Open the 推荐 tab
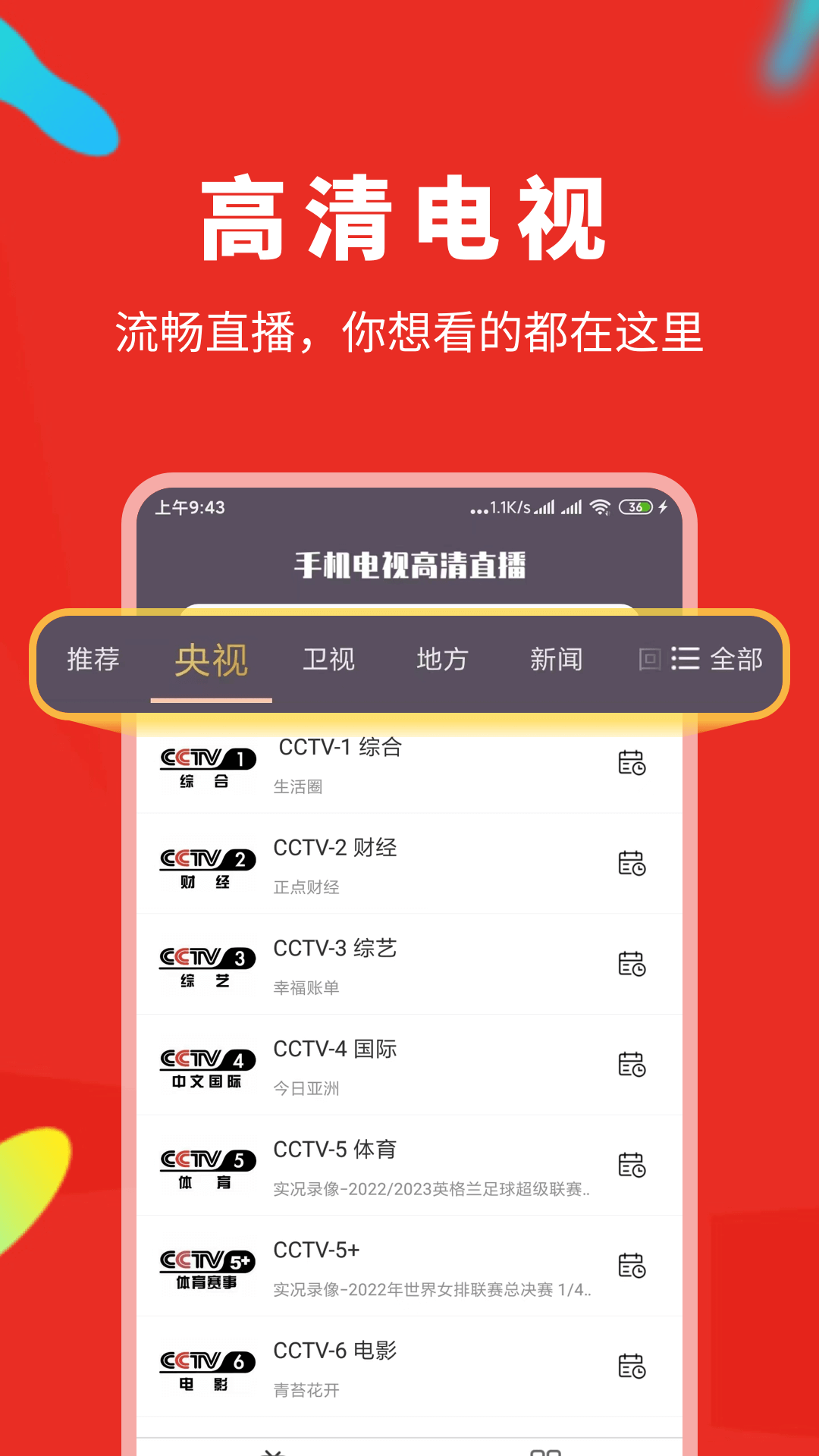 (x=93, y=660)
